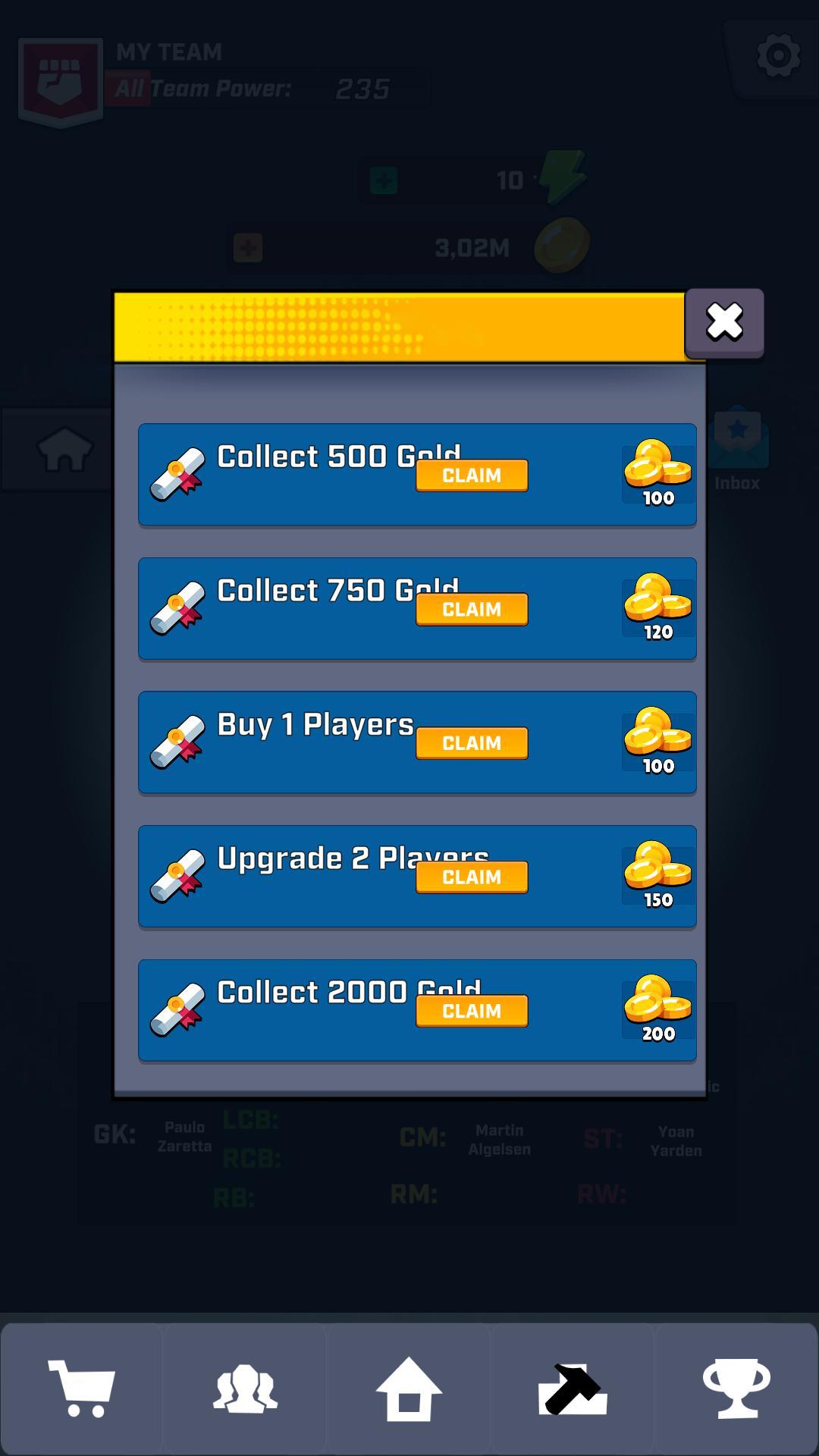Claim the Collect 500 Gold reward
This screenshot has height=1456, width=819.
coord(472,475)
